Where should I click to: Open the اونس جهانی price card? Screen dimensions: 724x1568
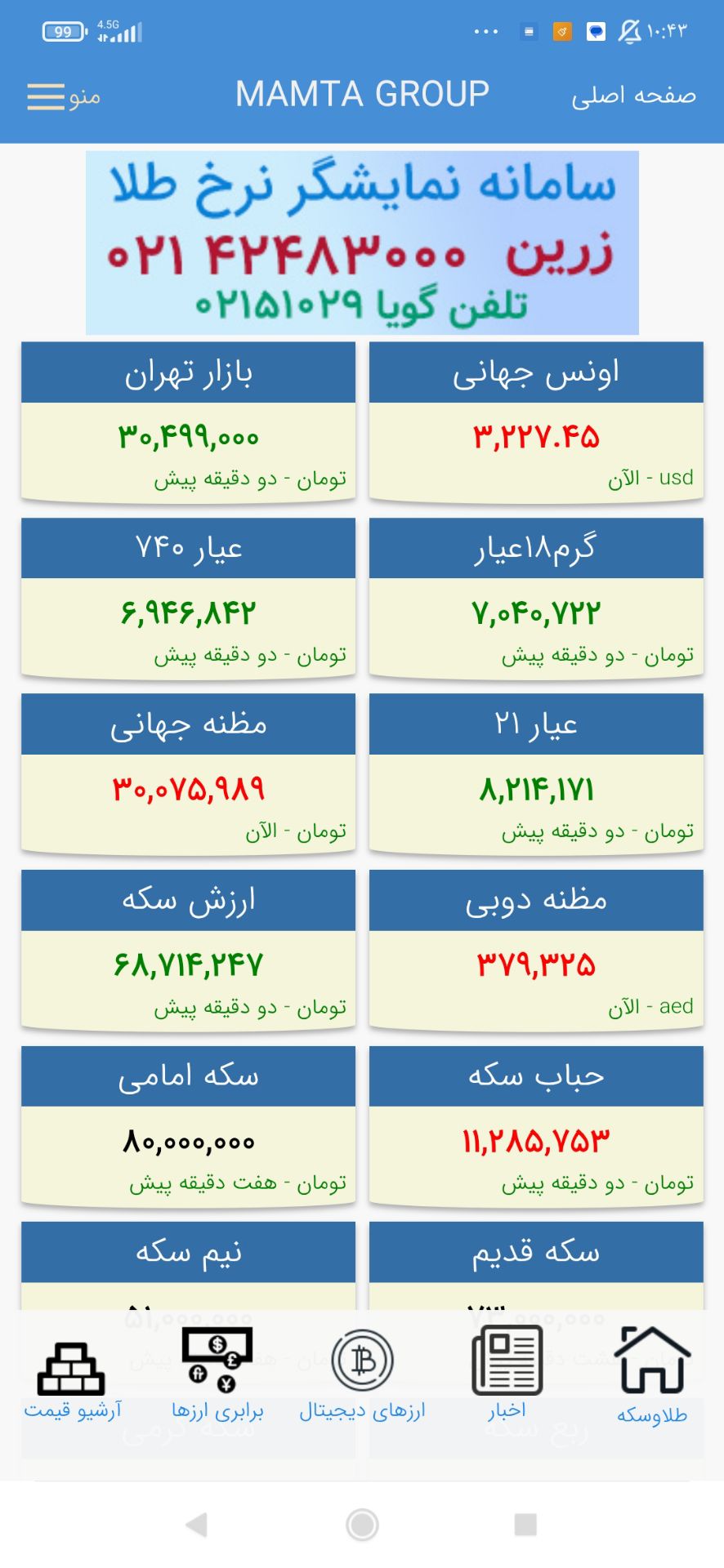536,421
